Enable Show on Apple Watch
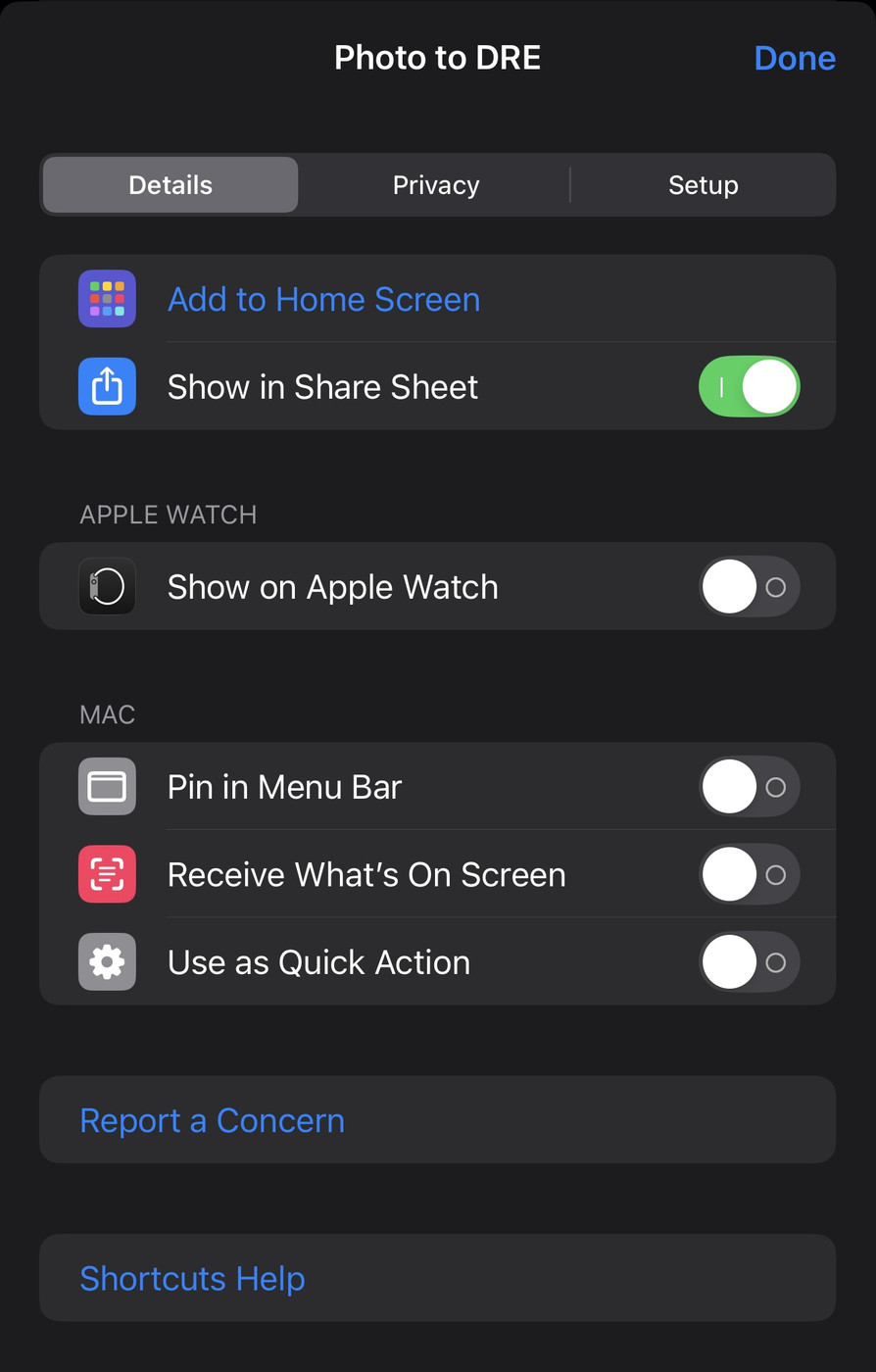This screenshot has width=876, height=1372. pos(749,587)
